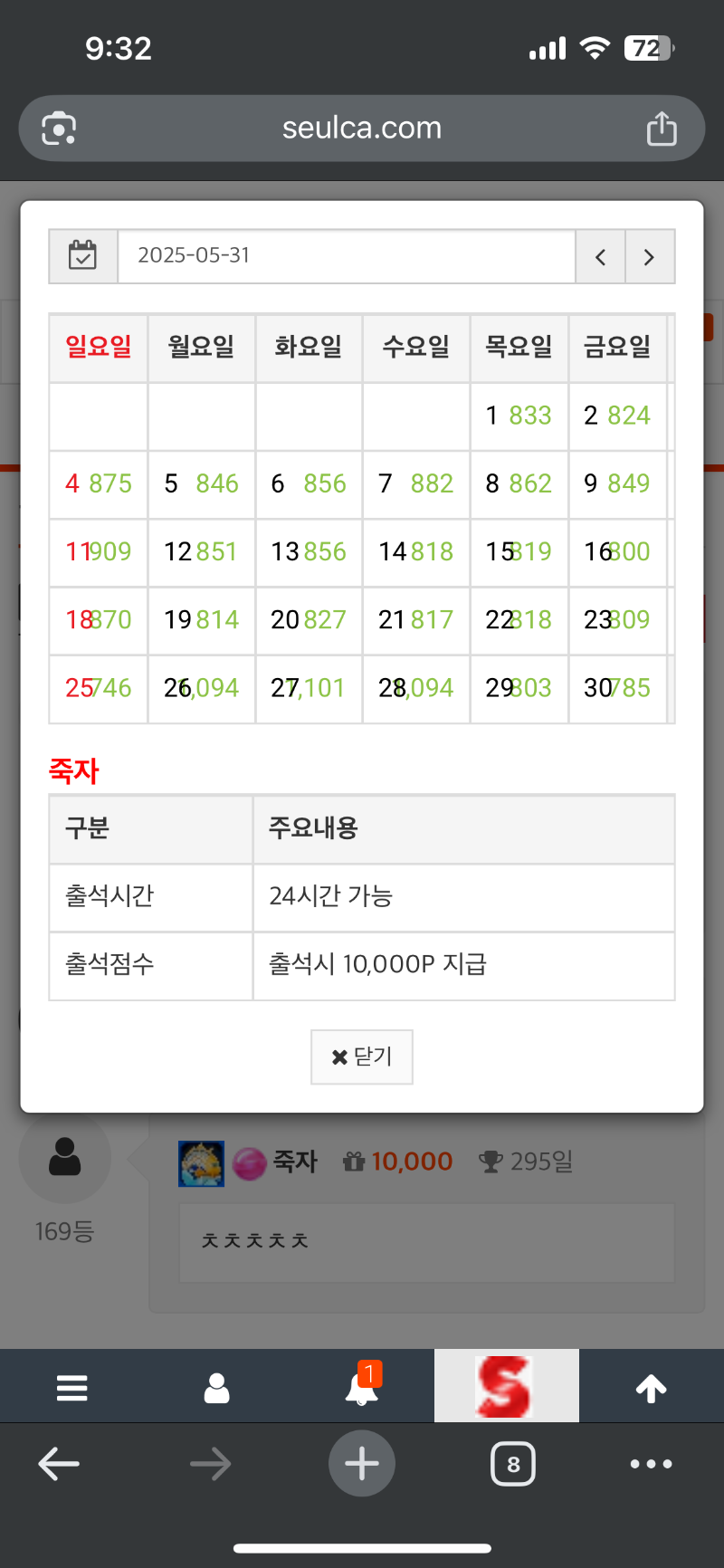Share the seulca.com page
Screen dimensions: 724x1568
tap(662, 129)
